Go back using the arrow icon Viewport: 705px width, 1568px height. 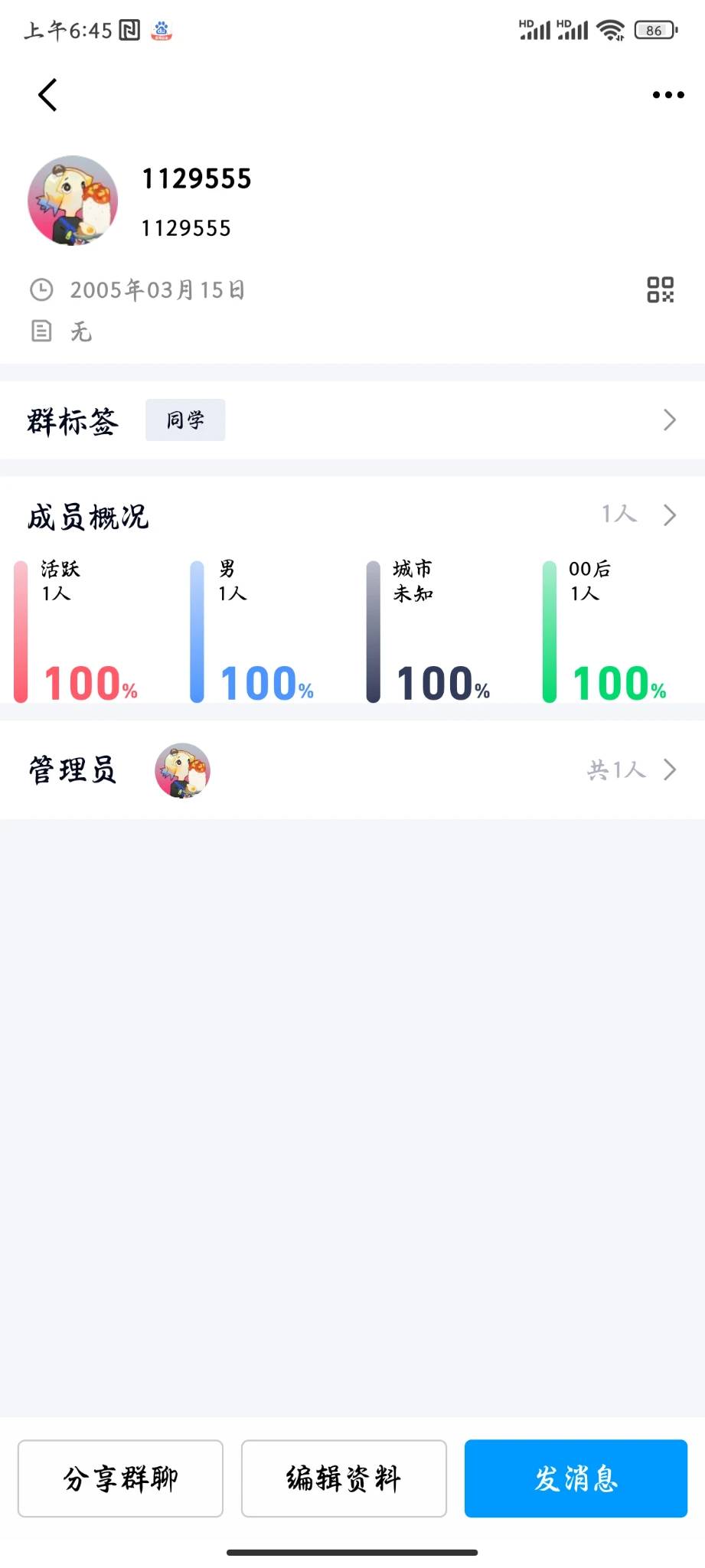(47, 95)
